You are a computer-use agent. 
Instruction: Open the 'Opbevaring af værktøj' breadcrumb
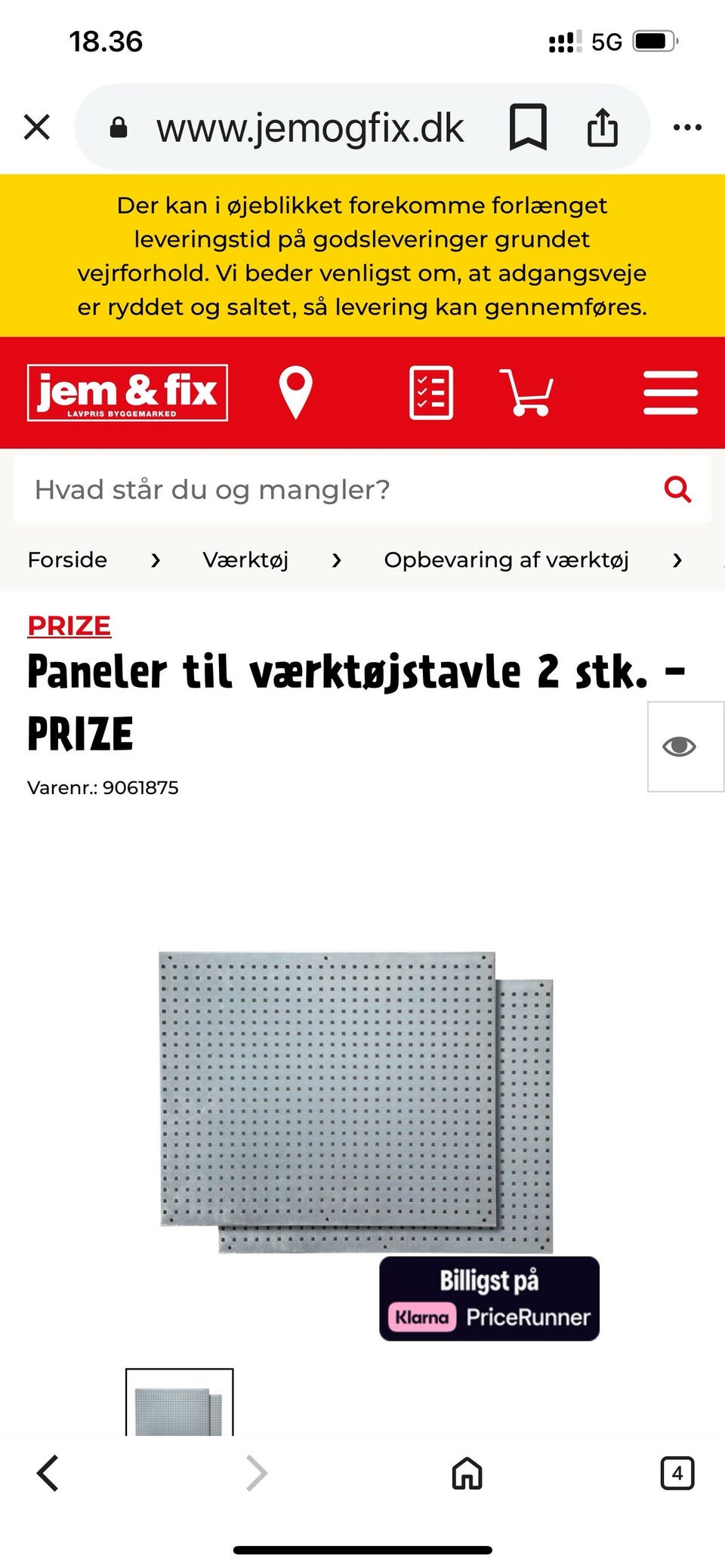(x=506, y=559)
